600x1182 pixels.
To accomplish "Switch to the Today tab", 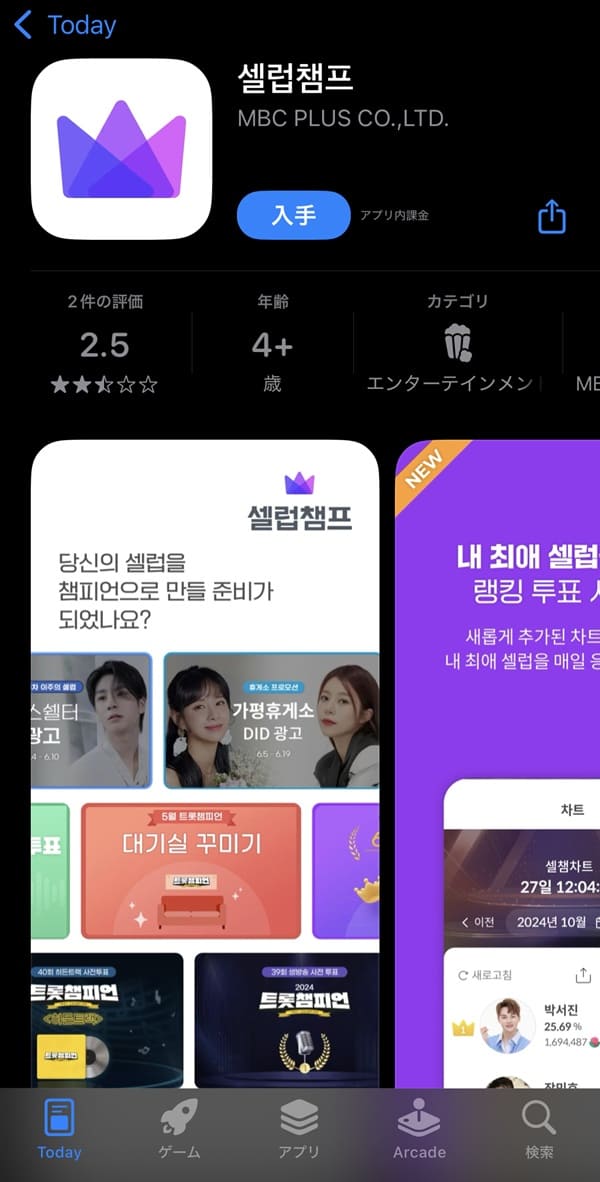I will coord(59,1130).
